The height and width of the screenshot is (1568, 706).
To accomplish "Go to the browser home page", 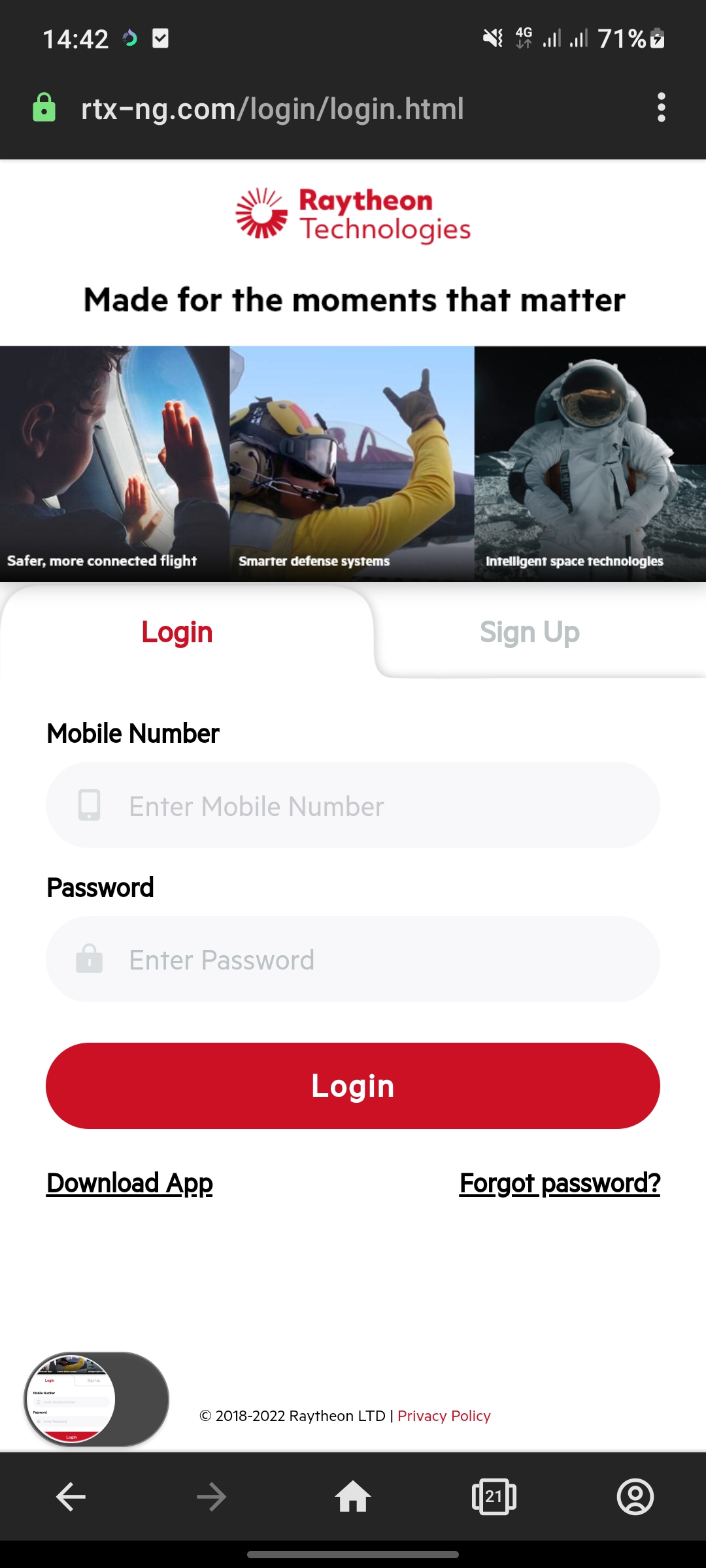I will click(x=353, y=1497).
